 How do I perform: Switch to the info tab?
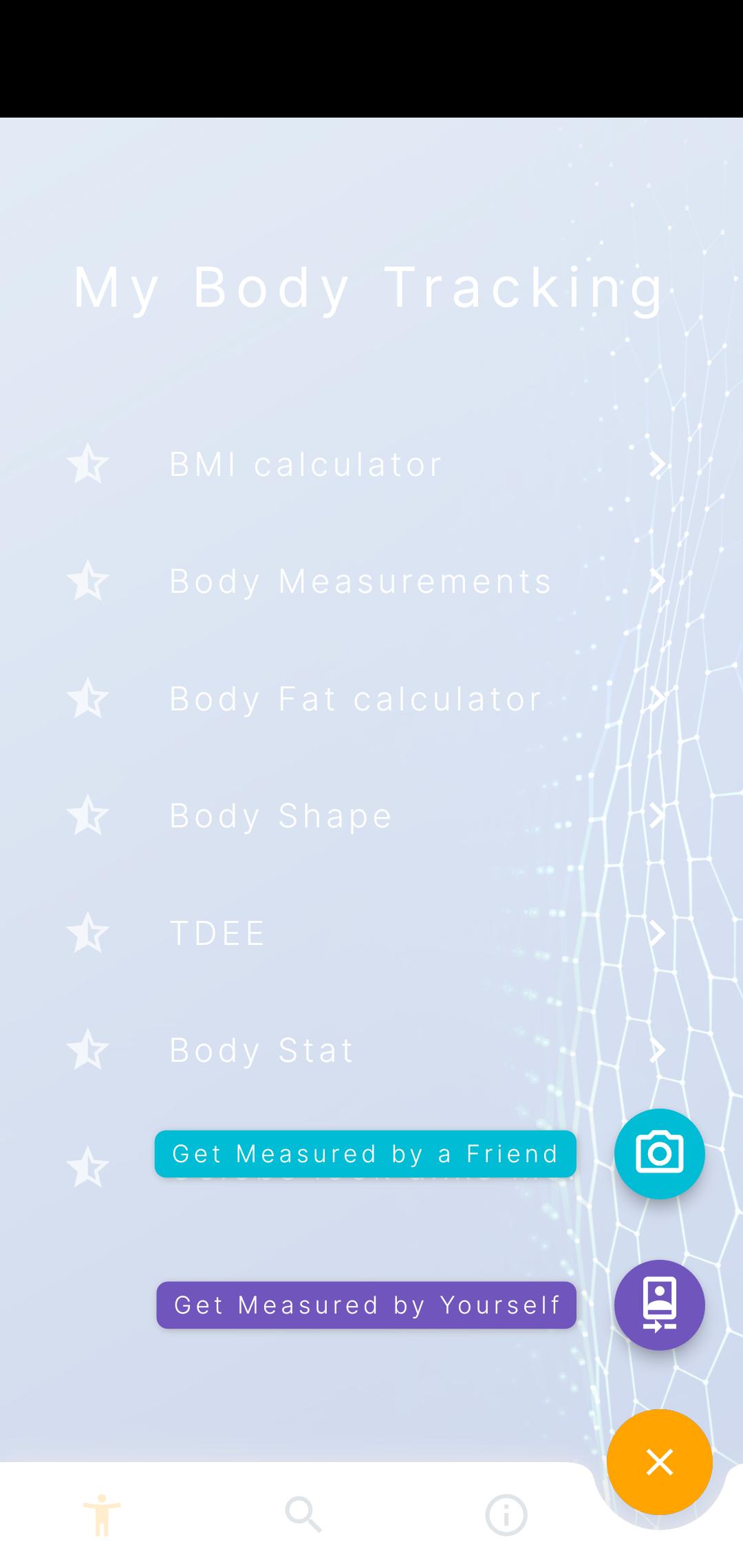(506, 1514)
